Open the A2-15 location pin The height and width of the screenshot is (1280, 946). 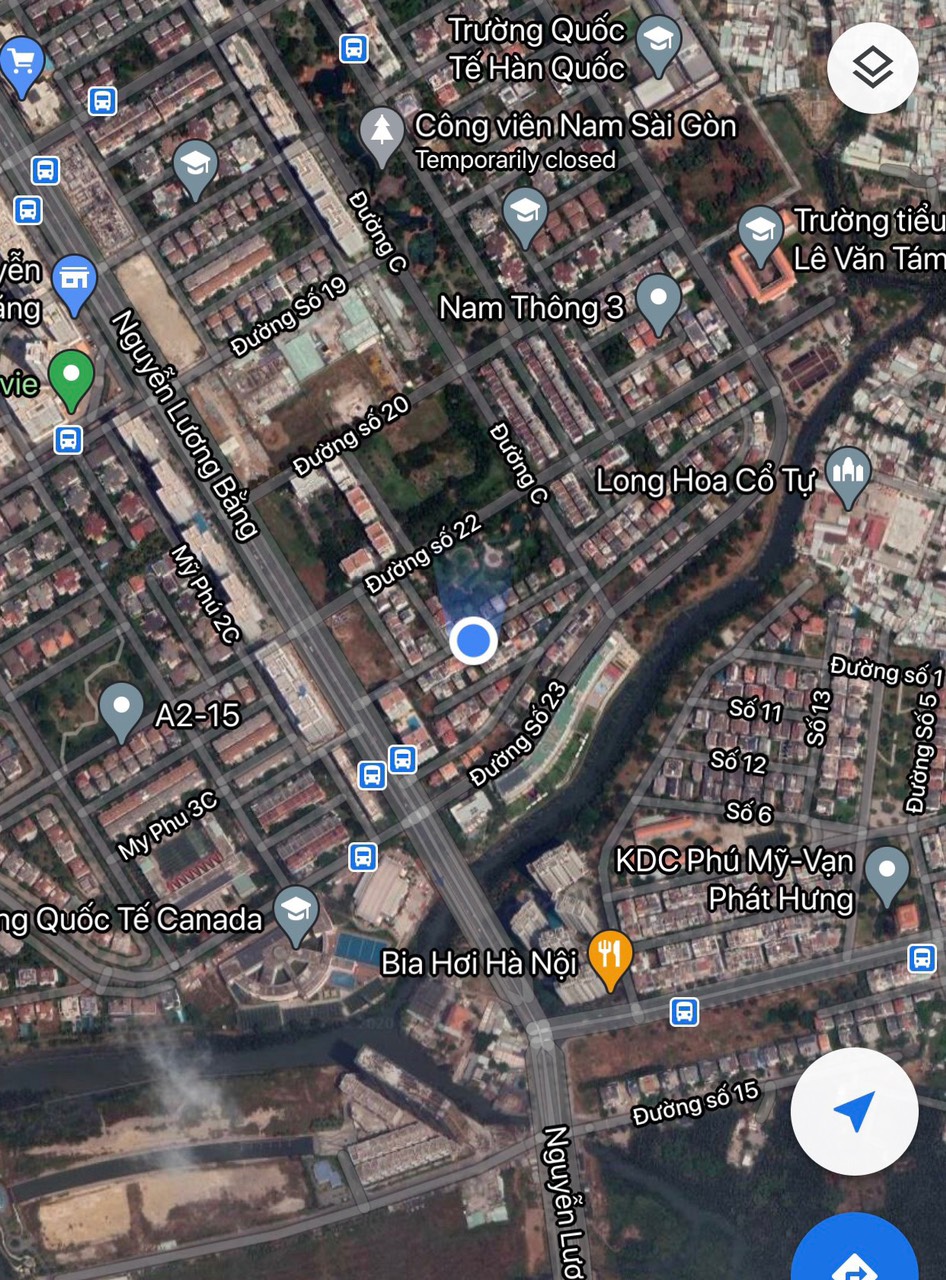[x=121, y=709]
